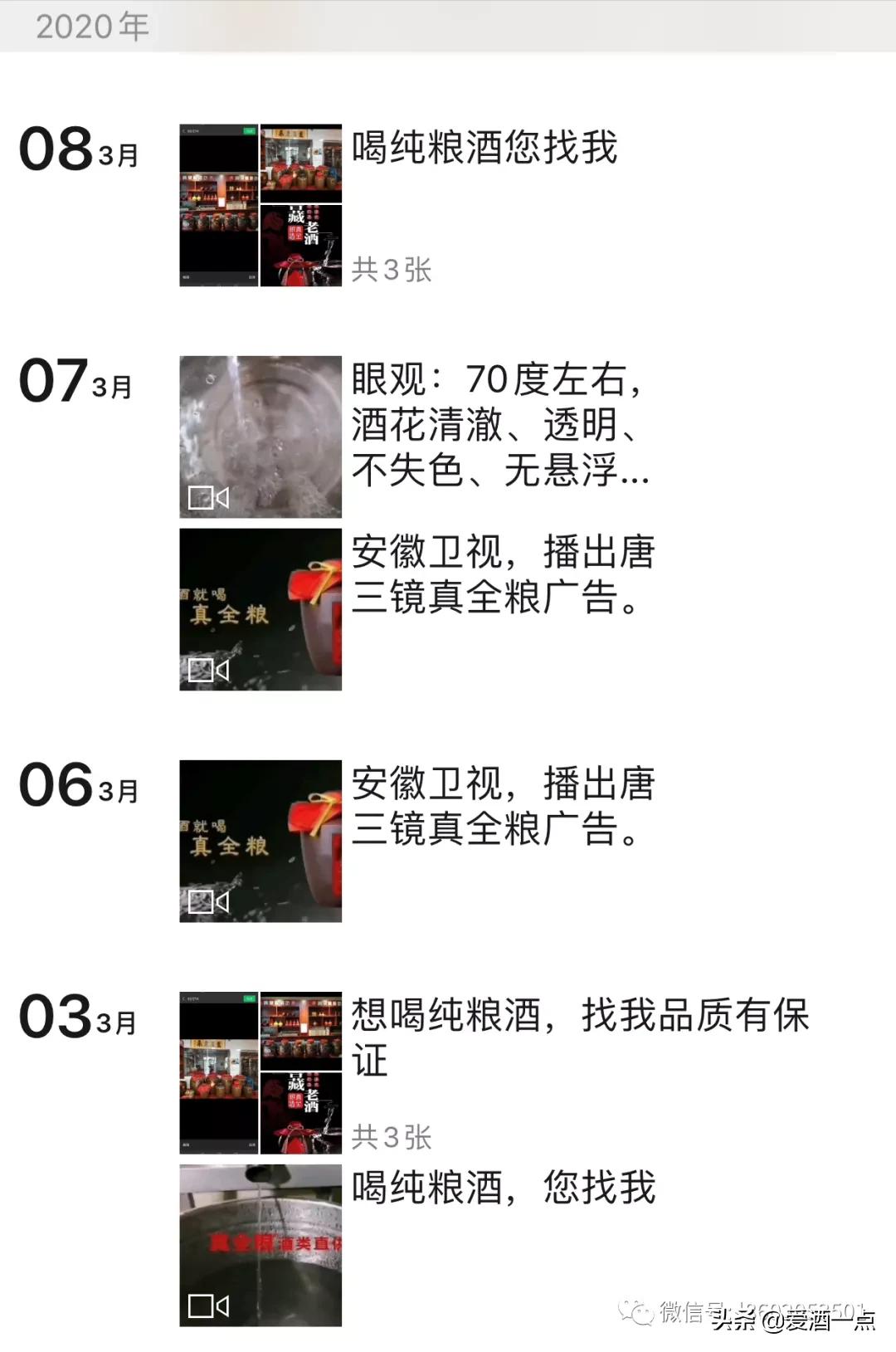Play the water-pouring video from March 7
The height and width of the screenshot is (1352, 896).
point(260,436)
